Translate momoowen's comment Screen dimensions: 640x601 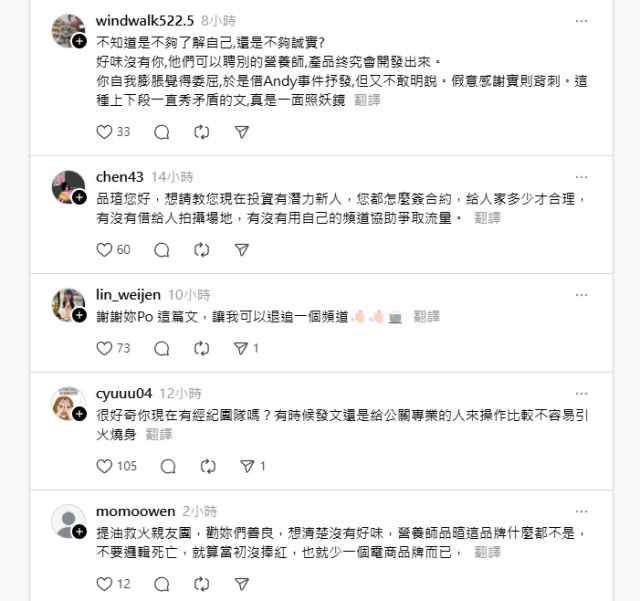pos(487,552)
